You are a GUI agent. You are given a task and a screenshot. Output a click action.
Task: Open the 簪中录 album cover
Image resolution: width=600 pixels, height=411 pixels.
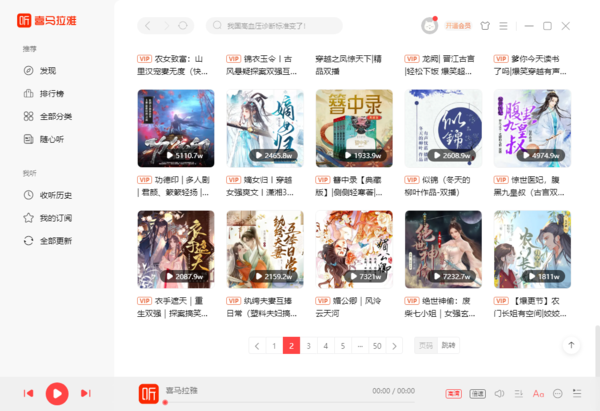point(354,128)
